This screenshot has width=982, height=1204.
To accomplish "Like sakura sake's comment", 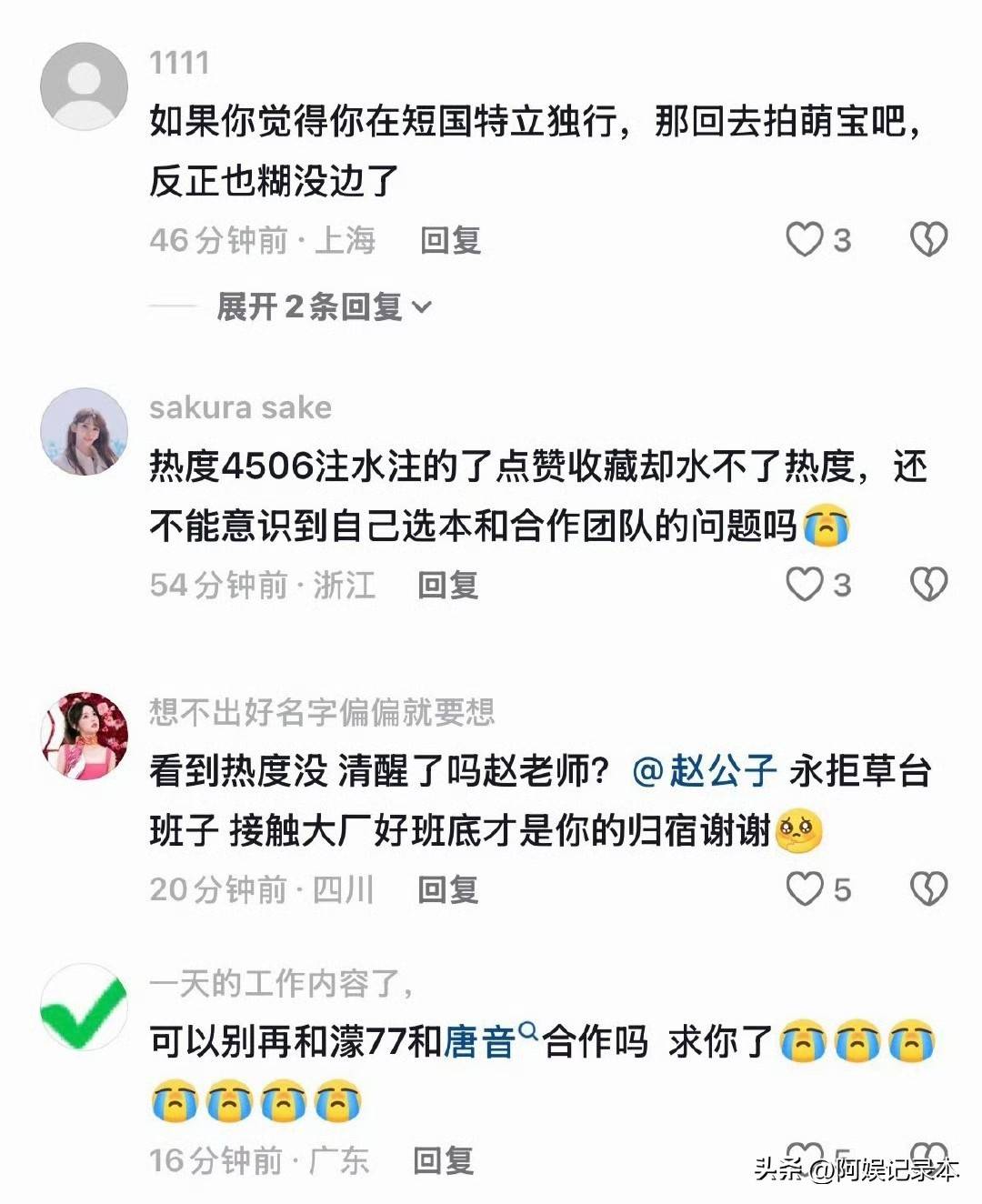I will click(x=804, y=585).
